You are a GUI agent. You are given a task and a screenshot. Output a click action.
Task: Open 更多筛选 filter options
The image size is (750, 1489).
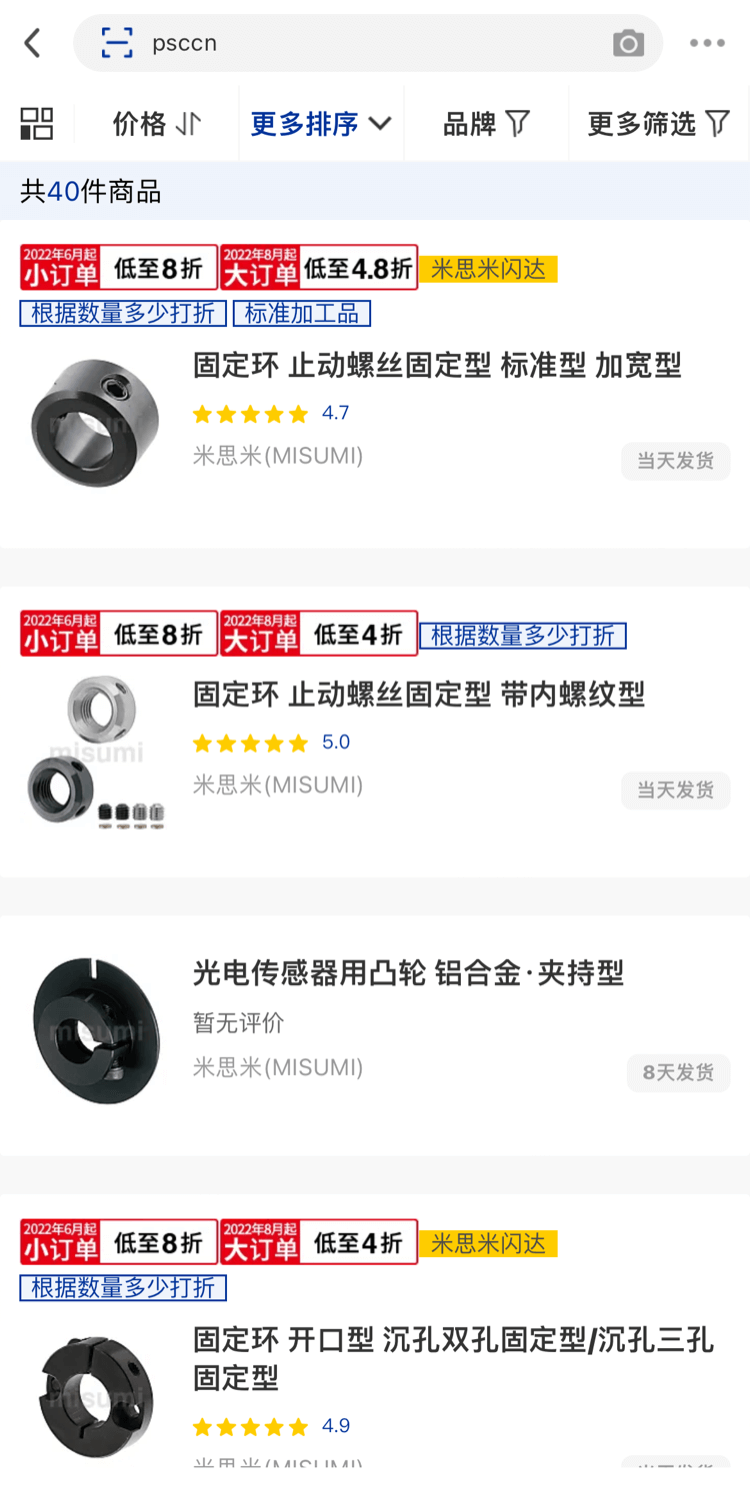click(658, 124)
